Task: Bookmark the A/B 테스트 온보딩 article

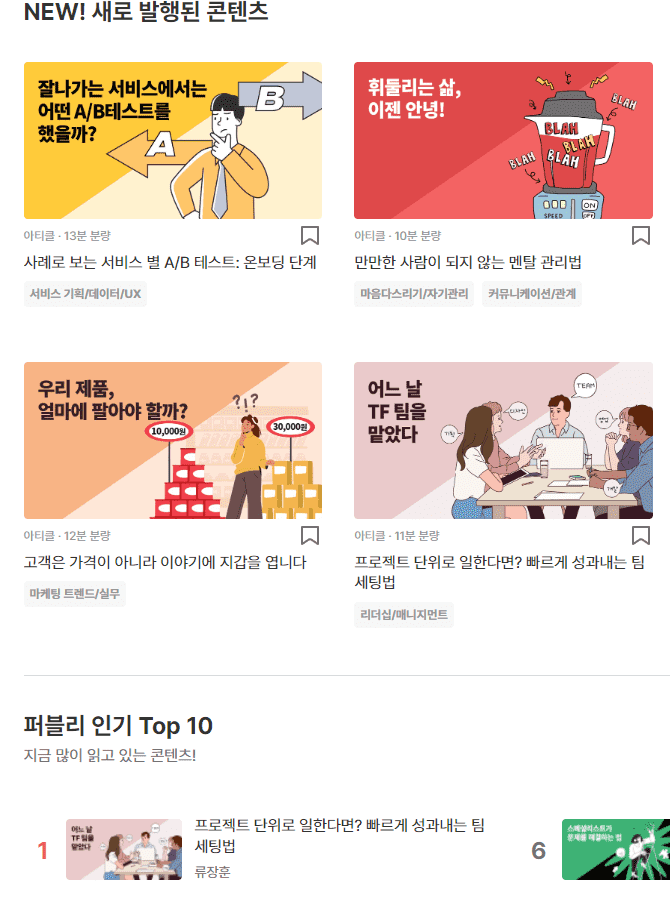Action: click(x=310, y=236)
